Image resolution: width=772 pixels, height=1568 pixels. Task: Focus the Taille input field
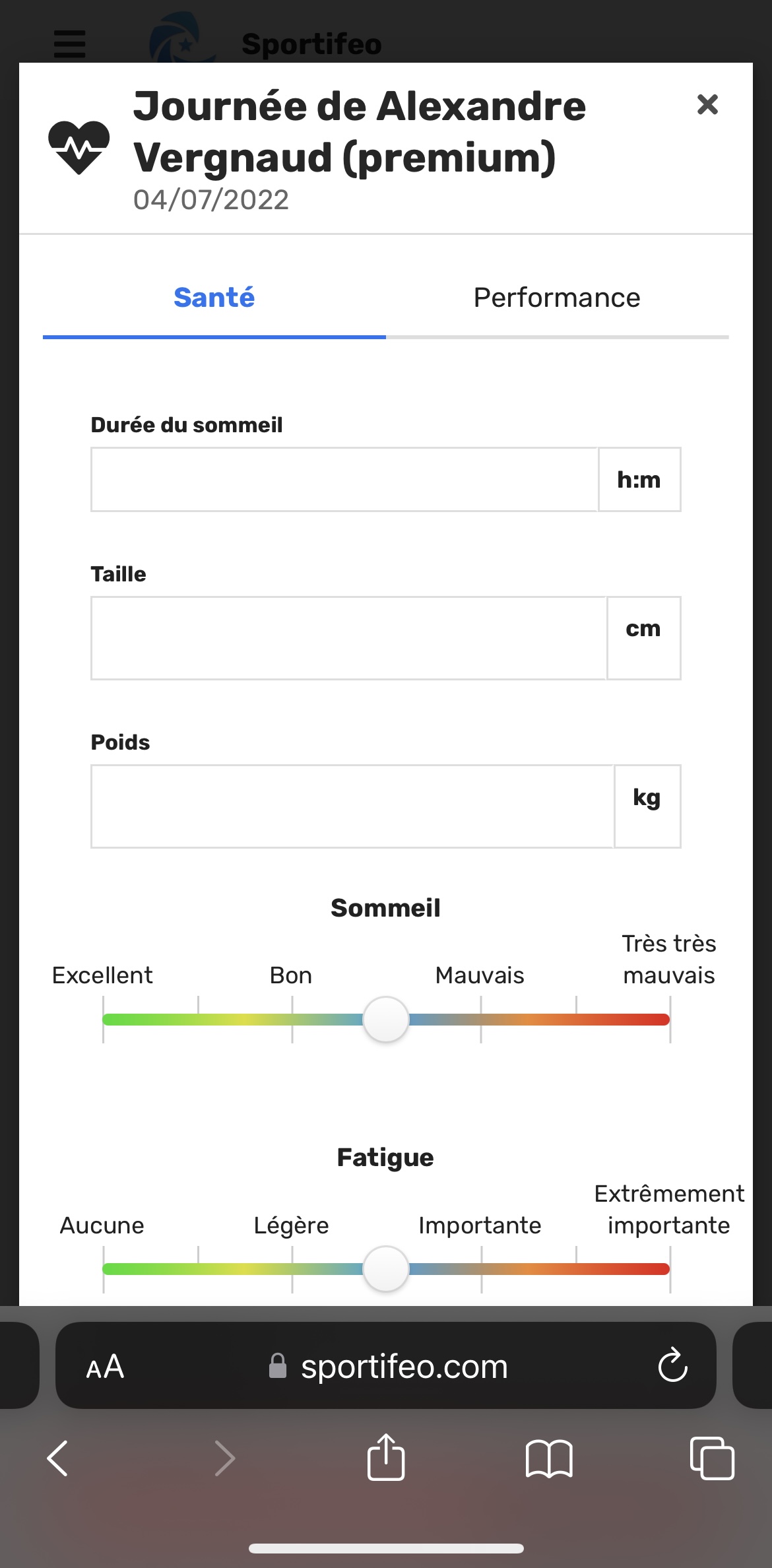coord(348,638)
